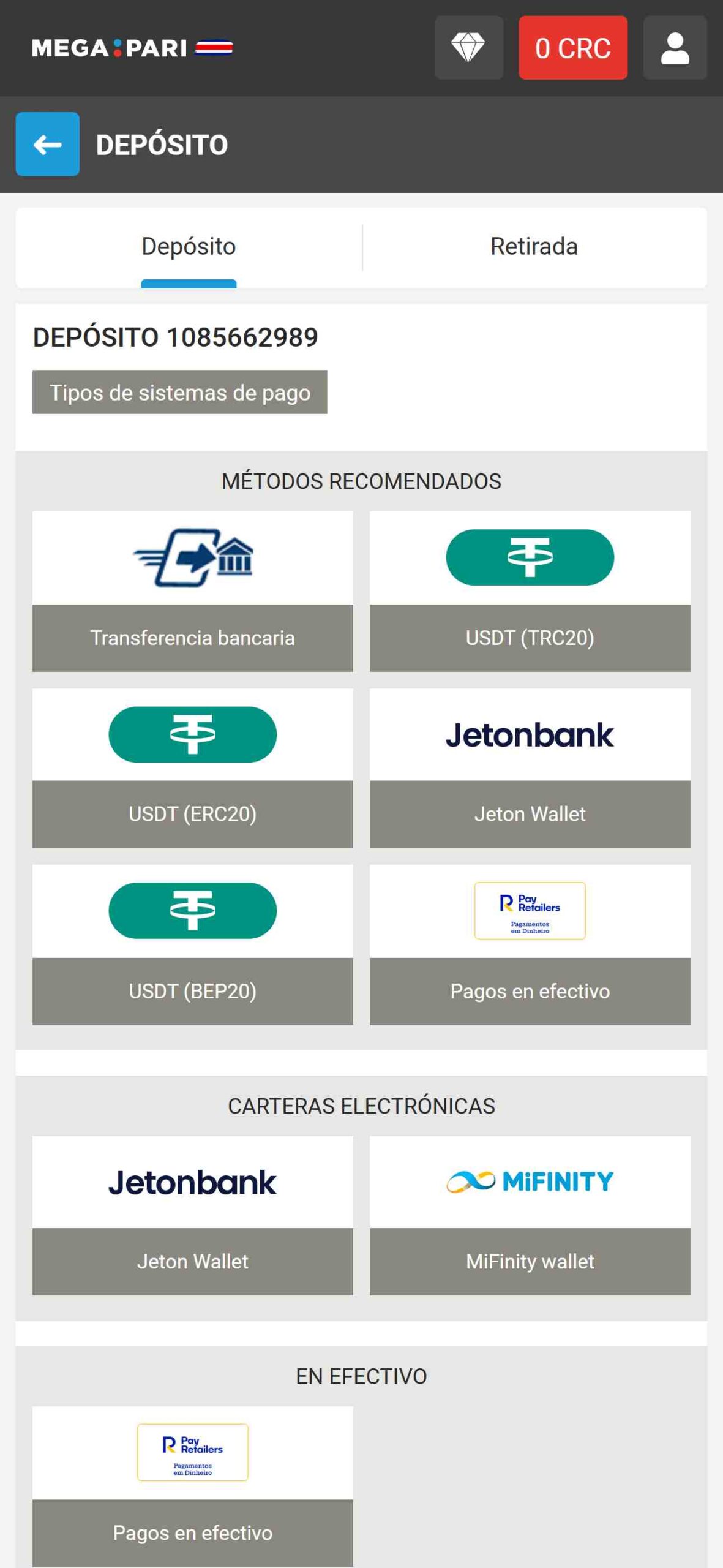Switch to the Retirada tab
Viewport: 723px width, 1568px height.
(534, 247)
